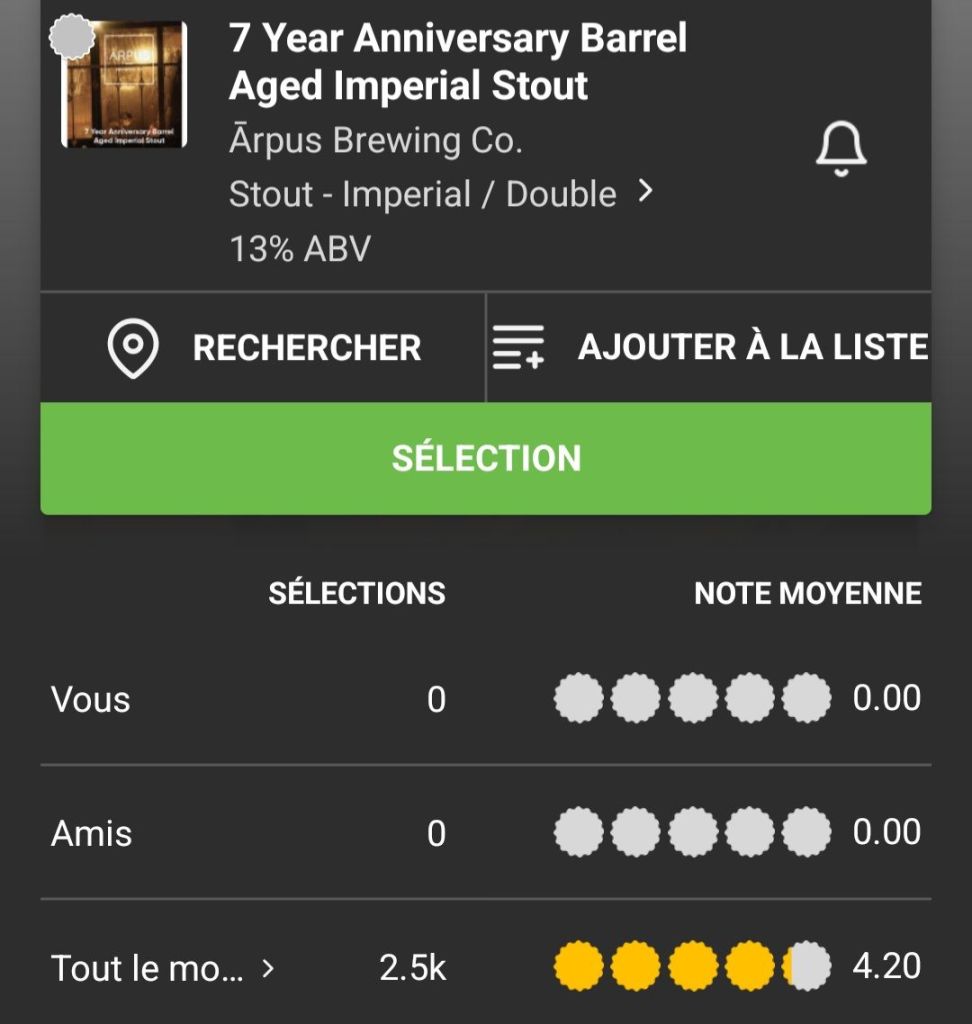This screenshot has width=972, height=1024.
Task: Open the Stout - Imperial / Double style
Action: coord(440,194)
